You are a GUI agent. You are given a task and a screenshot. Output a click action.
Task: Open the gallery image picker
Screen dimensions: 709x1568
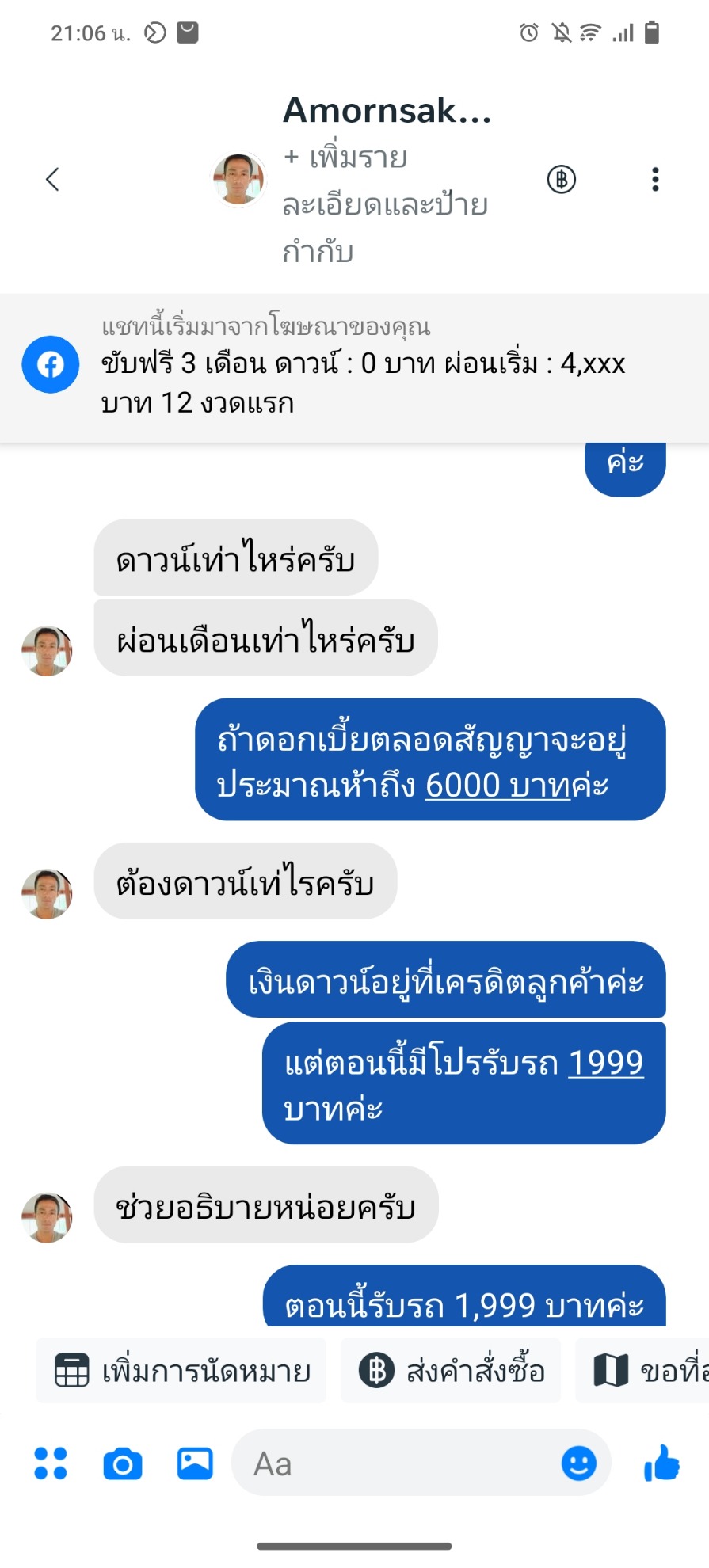[x=195, y=1463]
